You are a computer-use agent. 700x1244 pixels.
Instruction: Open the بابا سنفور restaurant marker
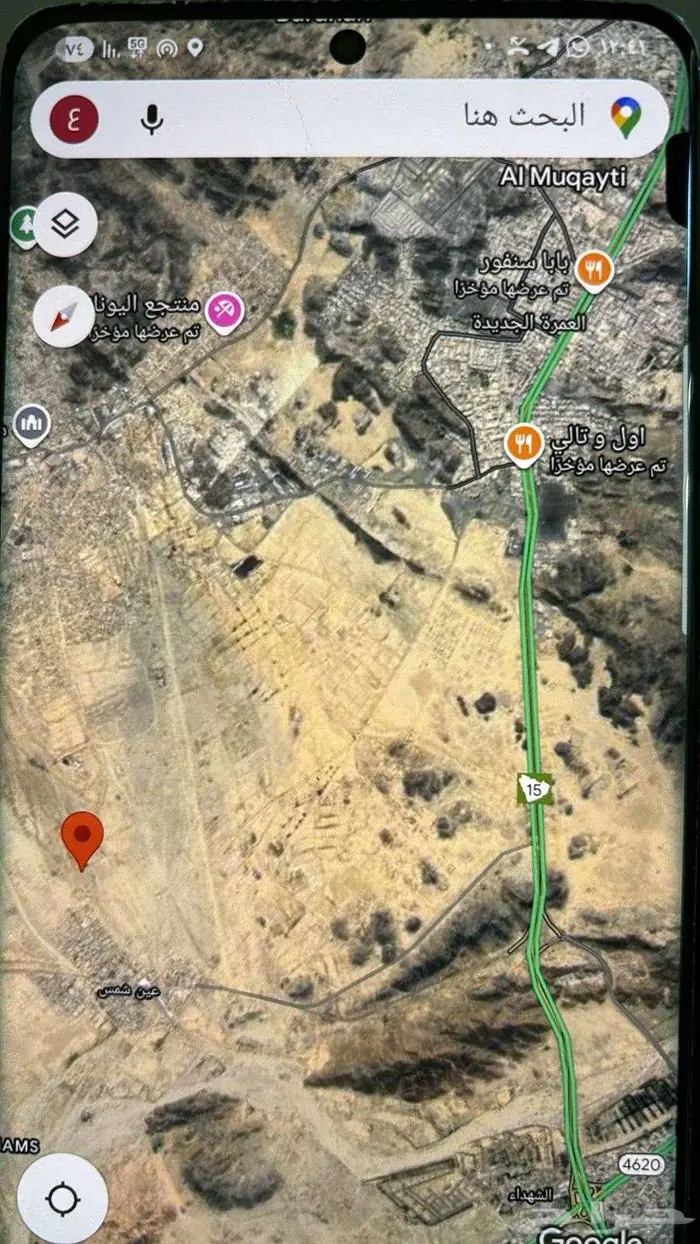point(595,270)
